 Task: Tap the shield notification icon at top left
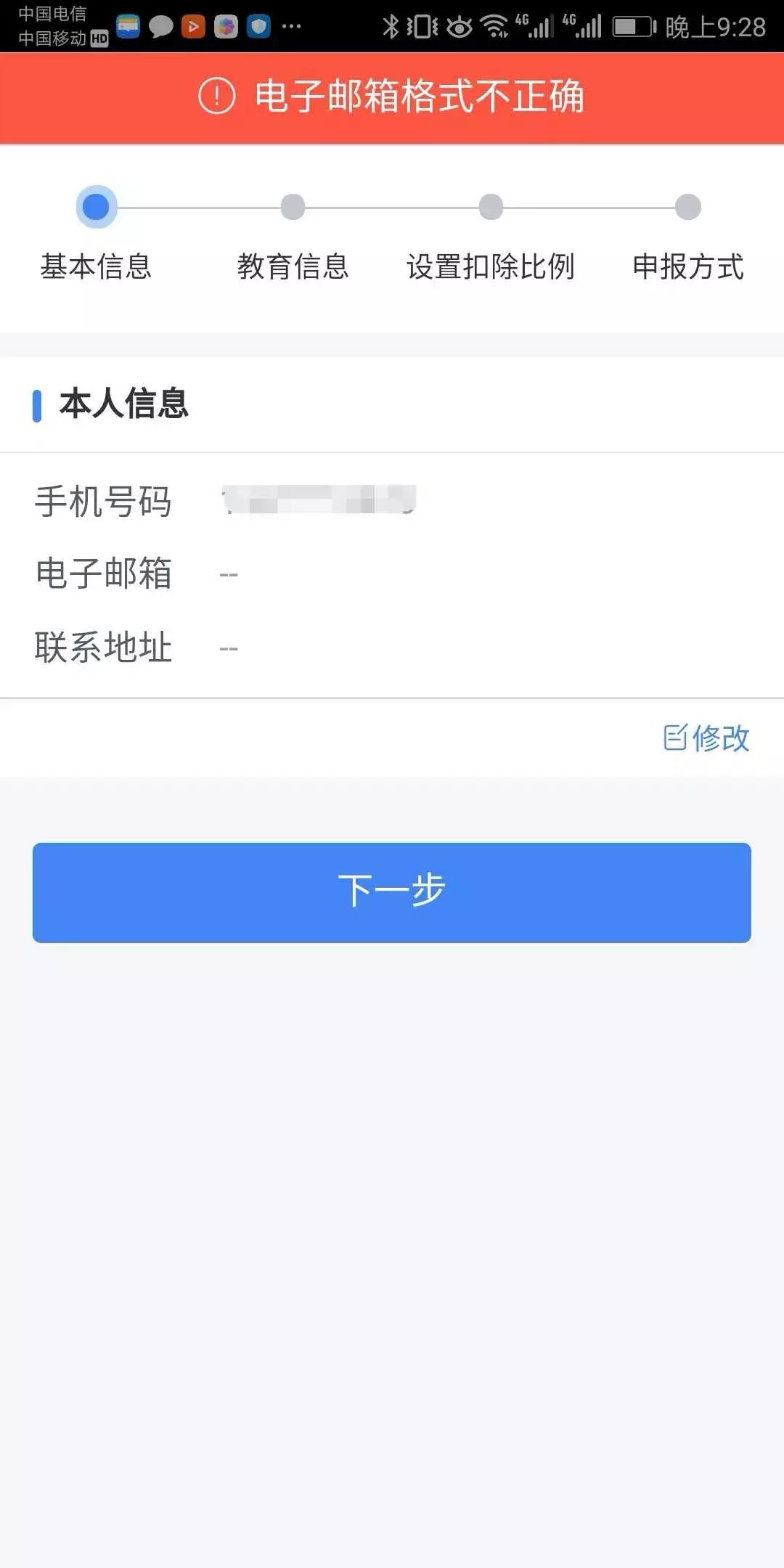tap(258, 28)
